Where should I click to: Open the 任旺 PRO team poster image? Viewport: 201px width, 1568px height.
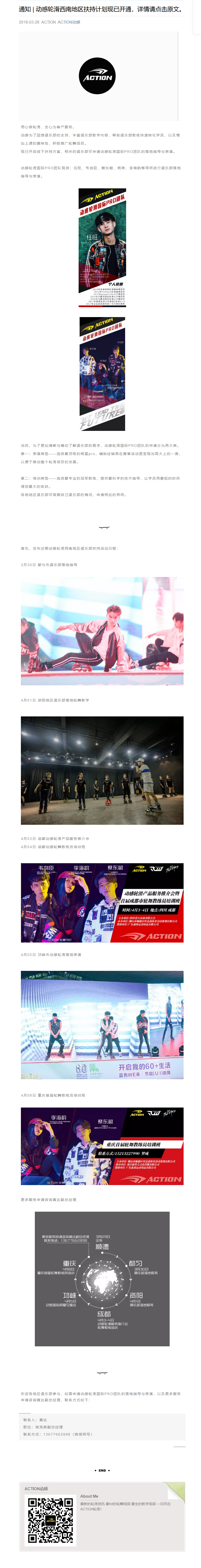click(x=102, y=247)
